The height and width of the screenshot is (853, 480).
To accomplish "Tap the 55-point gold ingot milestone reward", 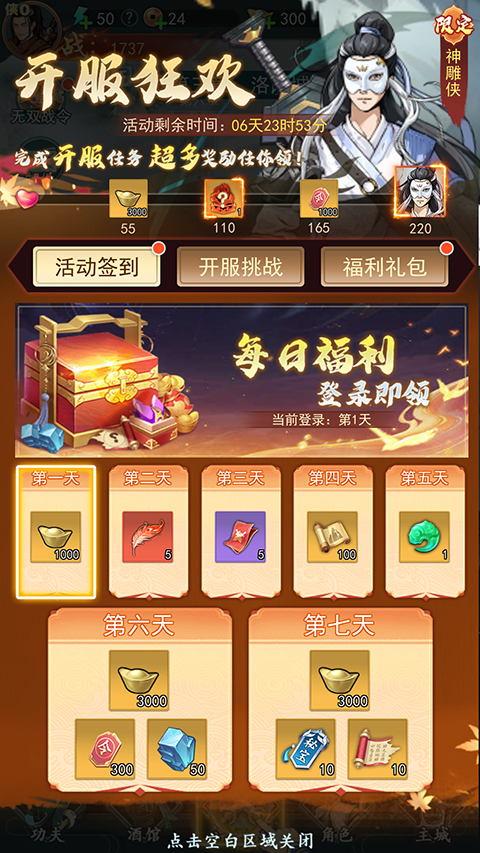I will click(x=128, y=198).
